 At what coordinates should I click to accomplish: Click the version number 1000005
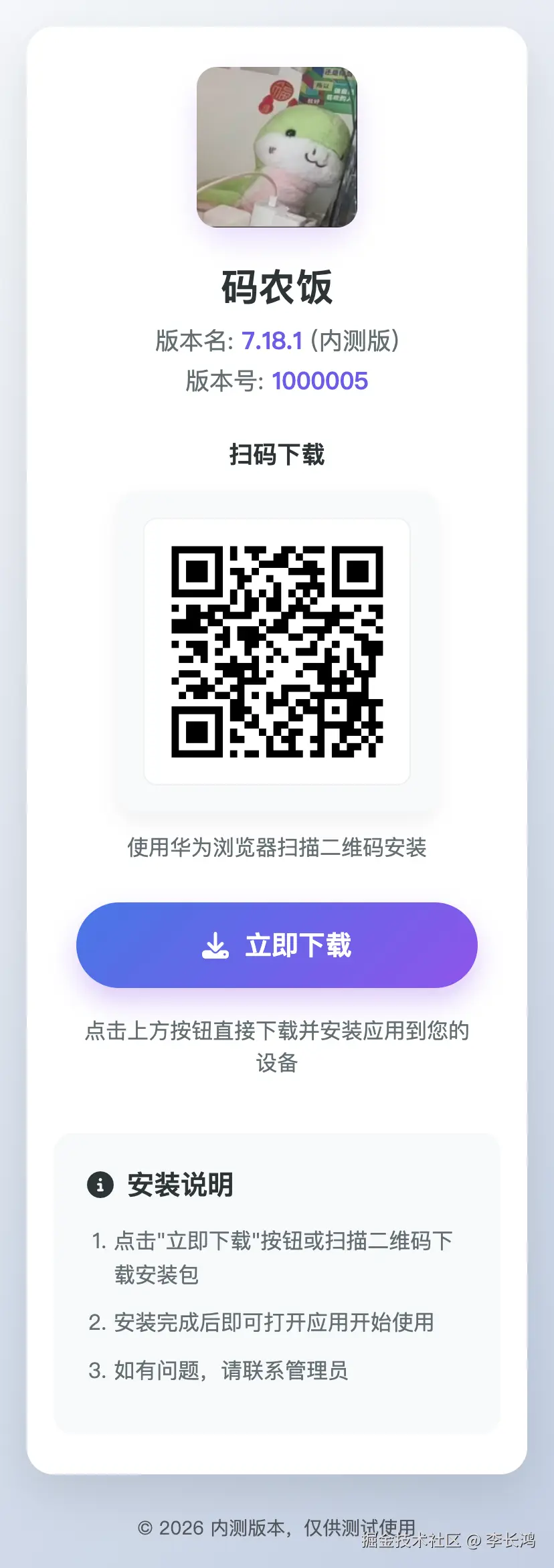pos(319,381)
